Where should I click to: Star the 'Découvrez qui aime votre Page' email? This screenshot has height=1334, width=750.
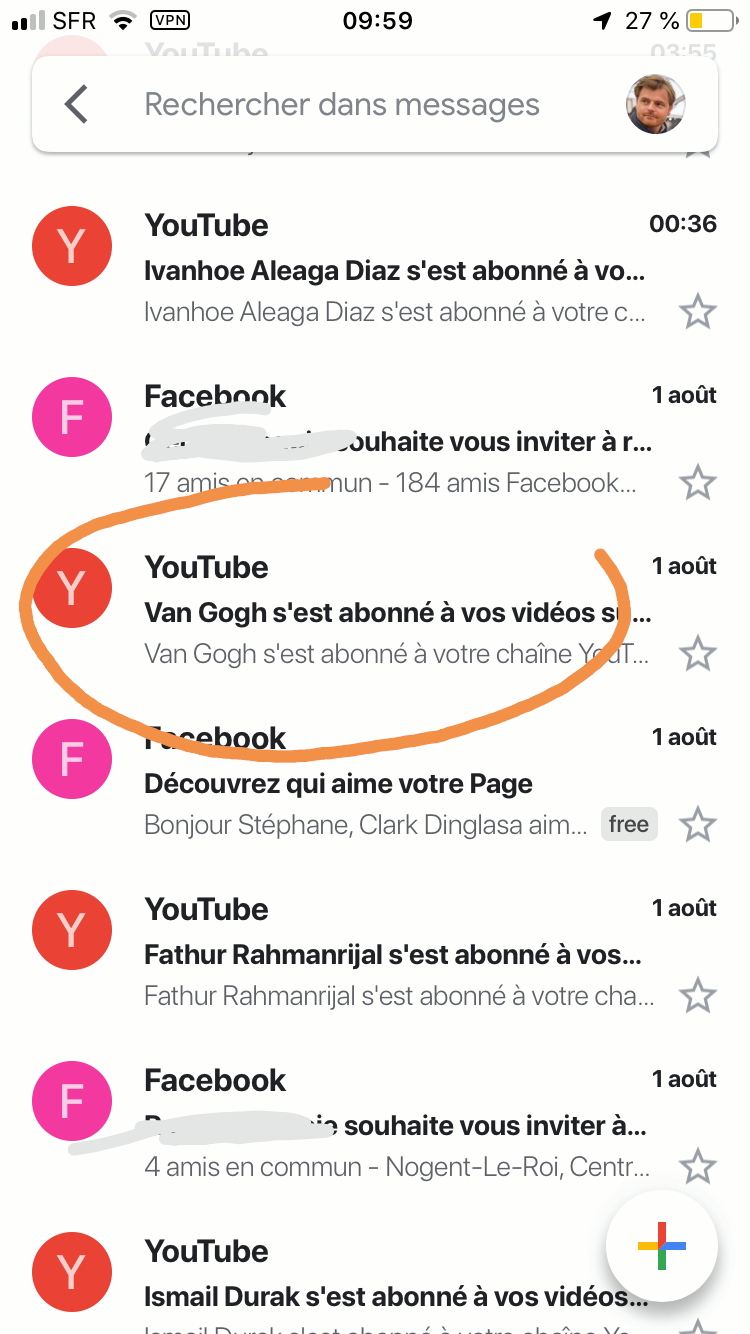click(x=697, y=825)
